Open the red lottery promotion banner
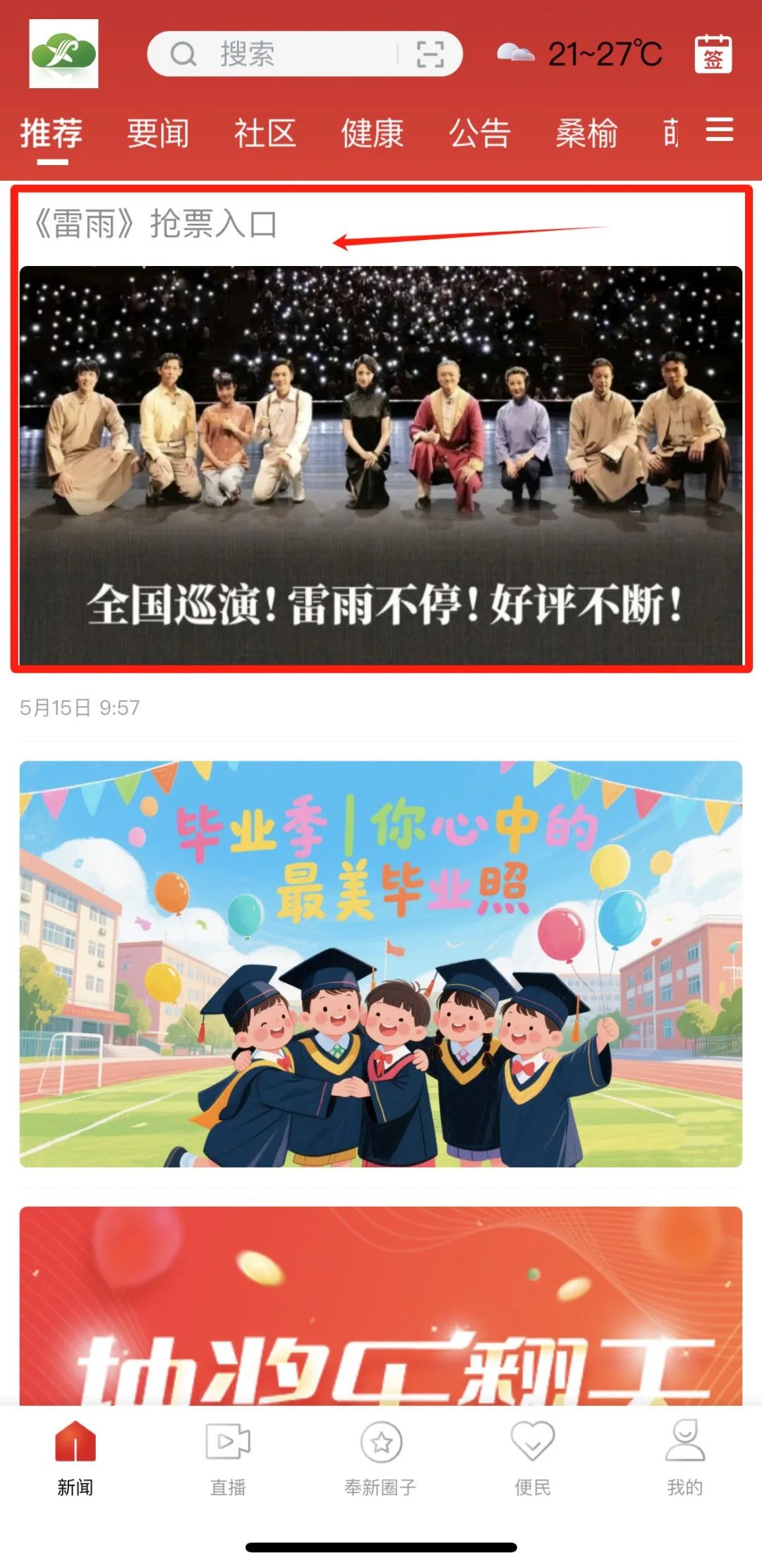This screenshot has width=762, height=1568. click(381, 1305)
